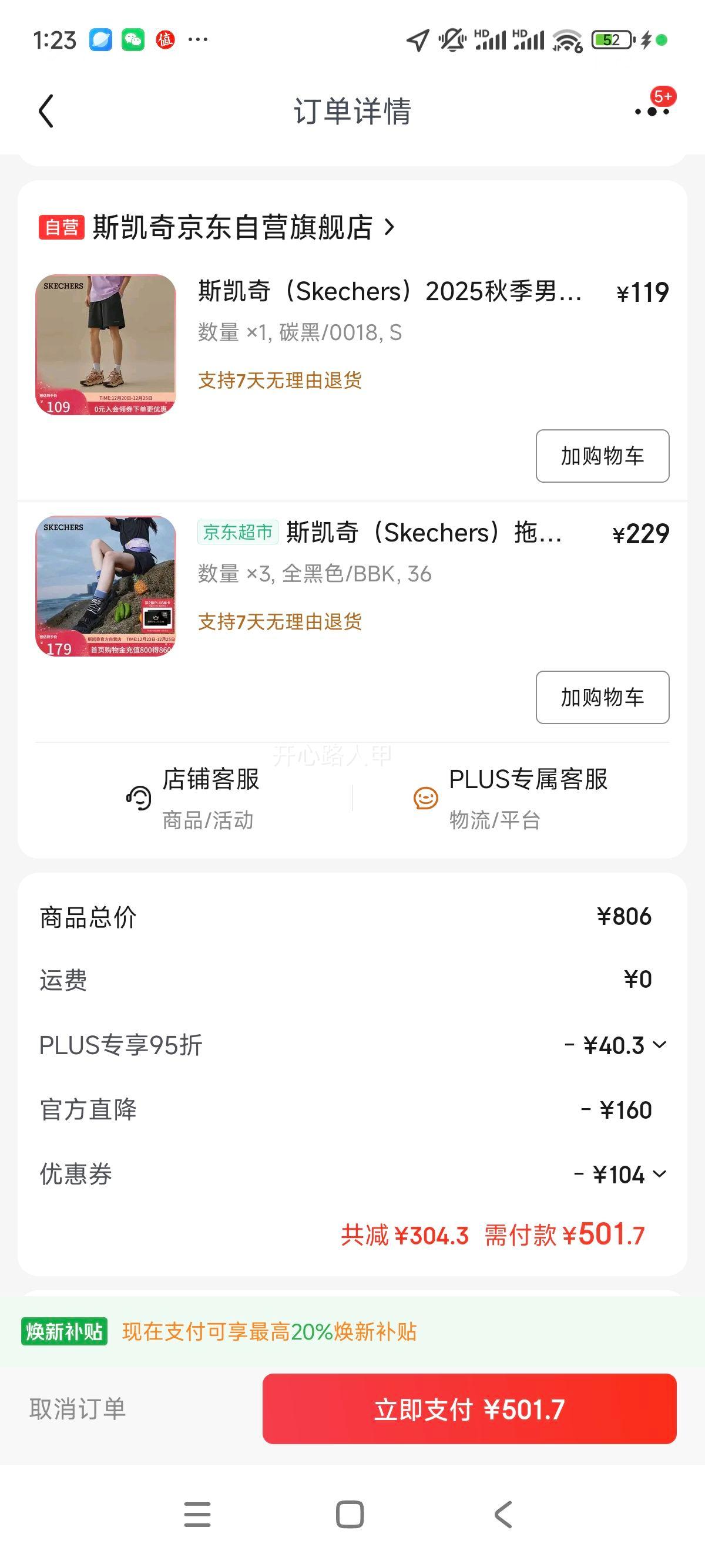This screenshot has width=705, height=1568.
Task: Tap 取消订单 to cancel the order
Action: tap(78, 1409)
